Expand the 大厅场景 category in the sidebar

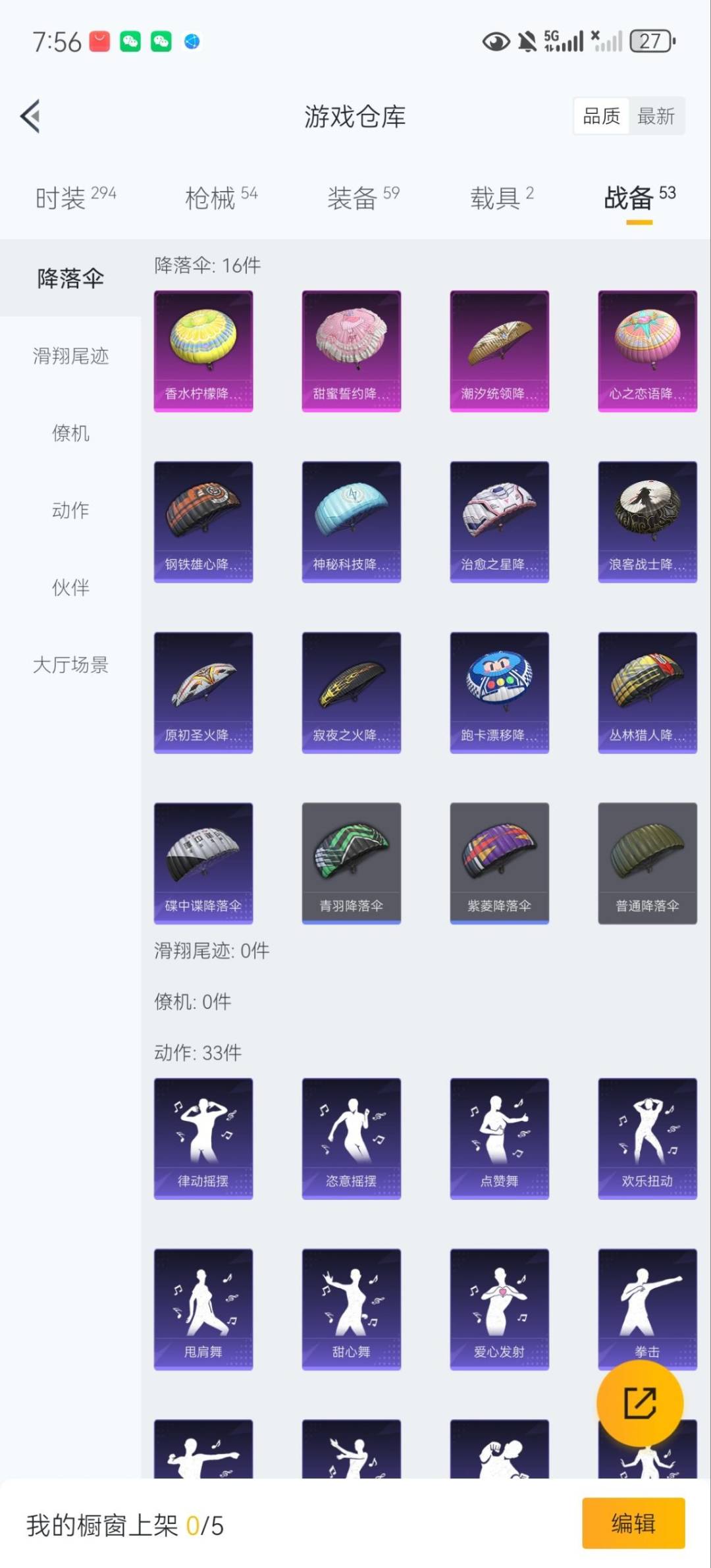coord(70,666)
